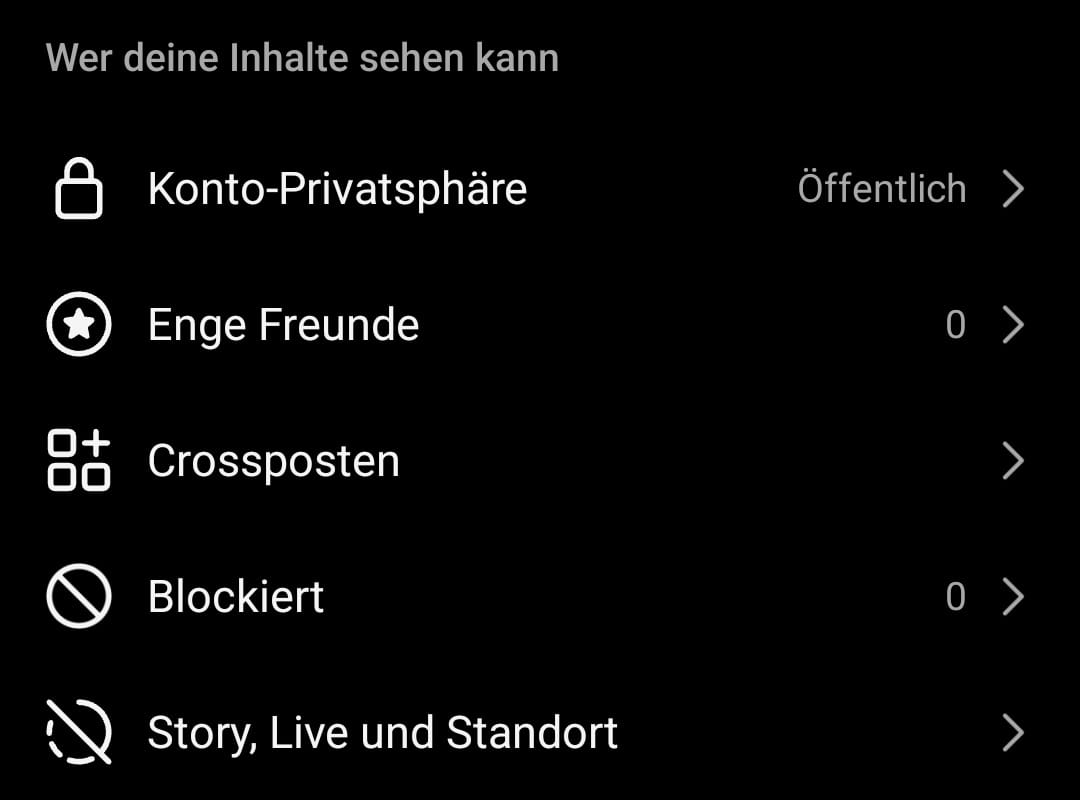
Task: Open Story, Live und Standort settings
Action: (x=382, y=733)
